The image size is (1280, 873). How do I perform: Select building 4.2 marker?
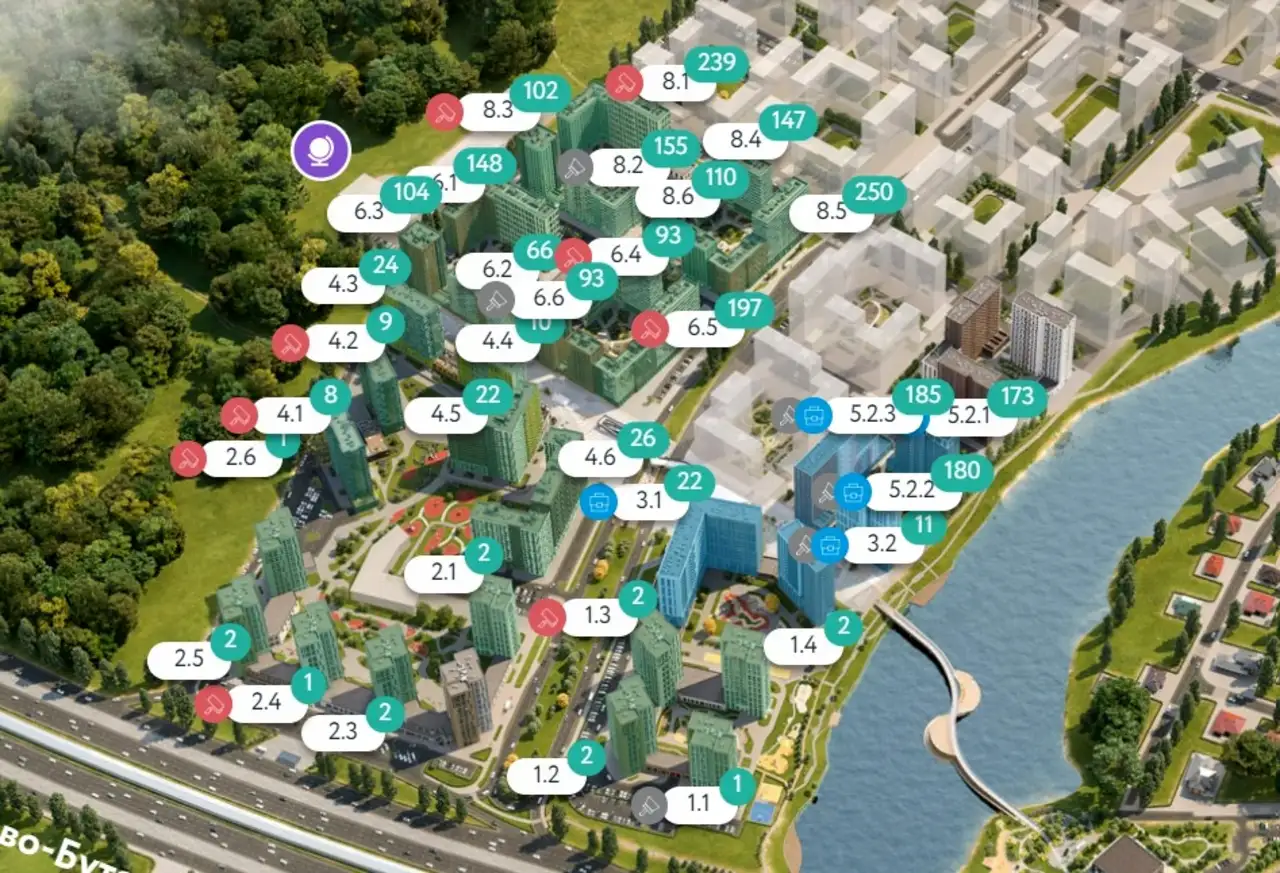click(343, 342)
